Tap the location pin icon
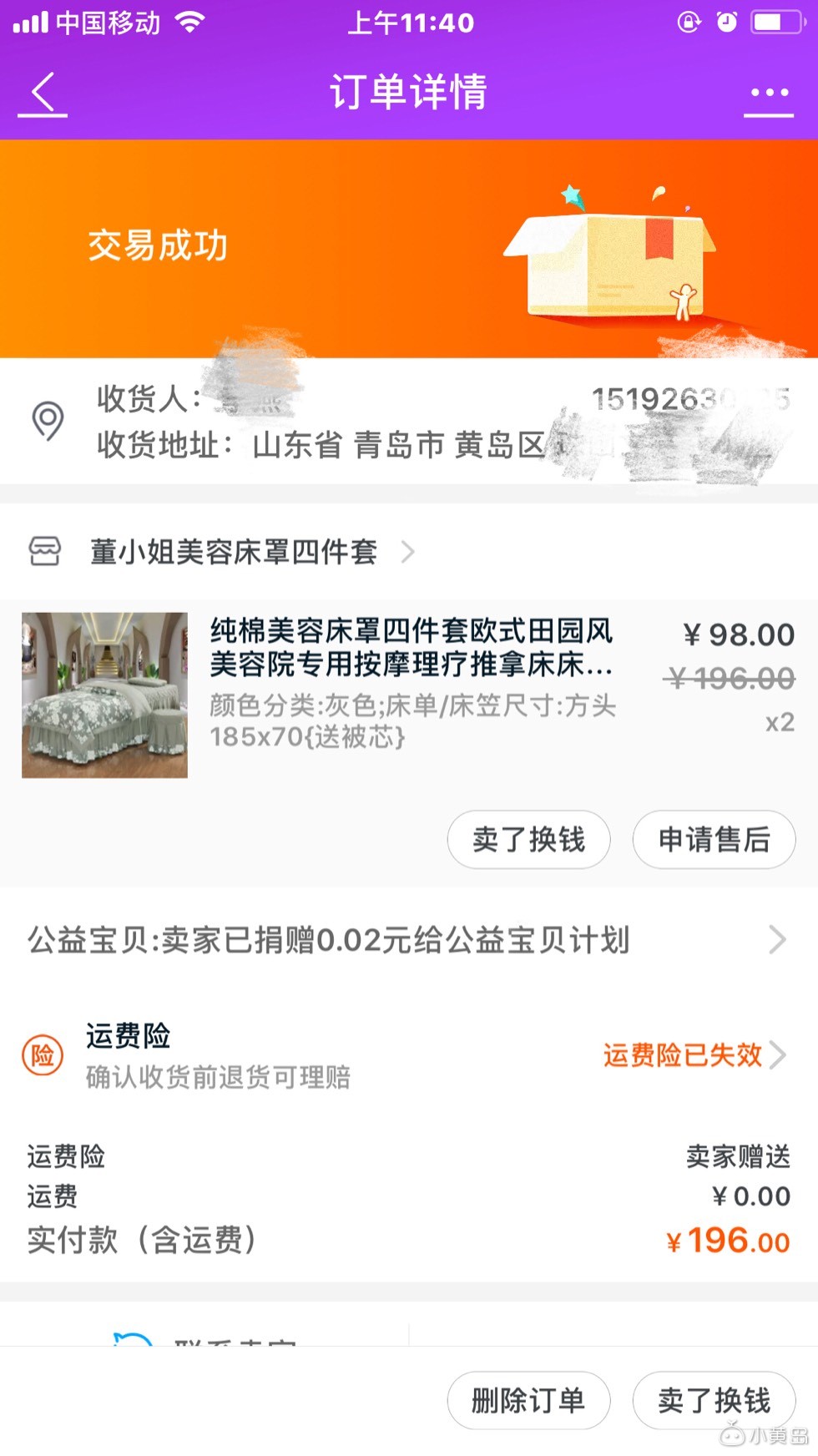This screenshot has height=1456, width=818. pyautogui.click(x=49, y=422)
